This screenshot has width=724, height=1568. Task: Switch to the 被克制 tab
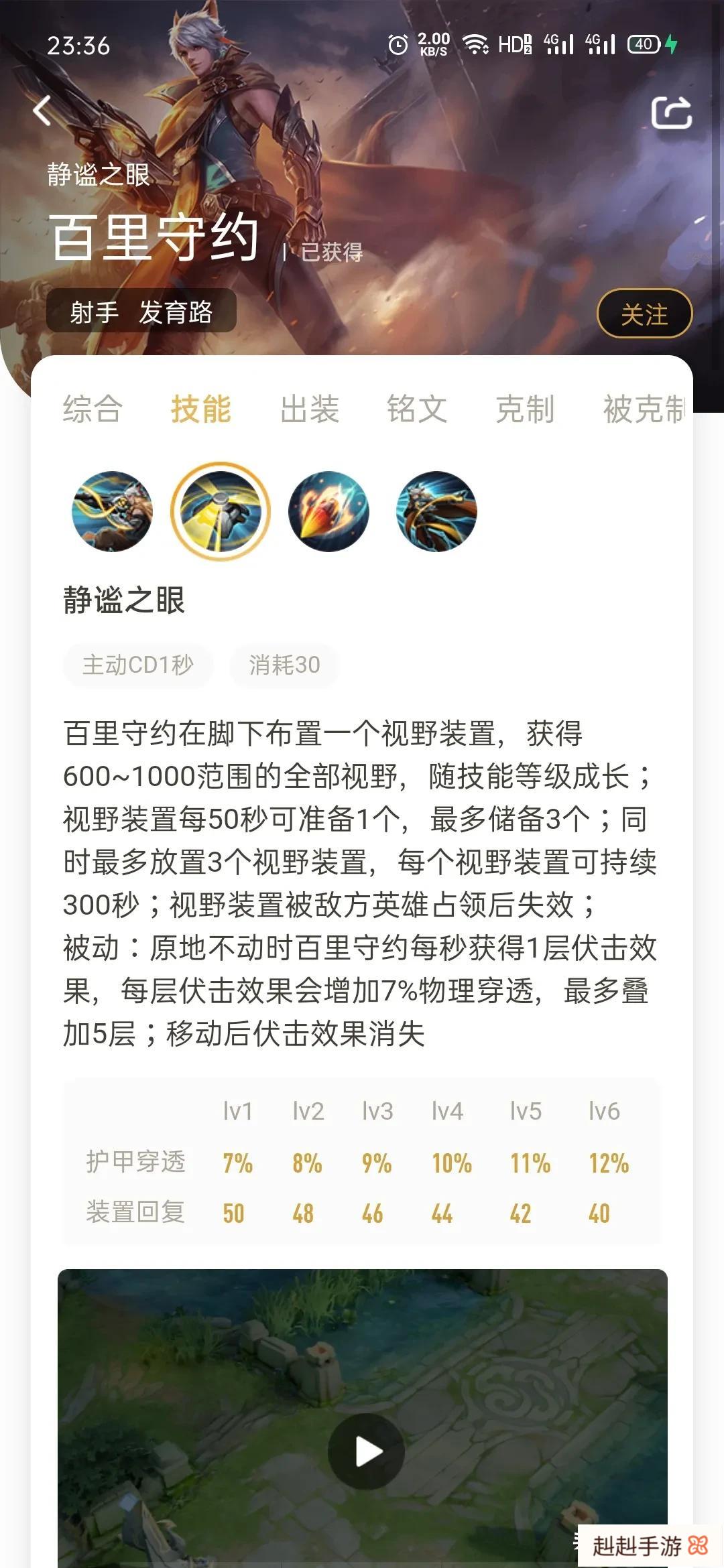coord(642,409)
